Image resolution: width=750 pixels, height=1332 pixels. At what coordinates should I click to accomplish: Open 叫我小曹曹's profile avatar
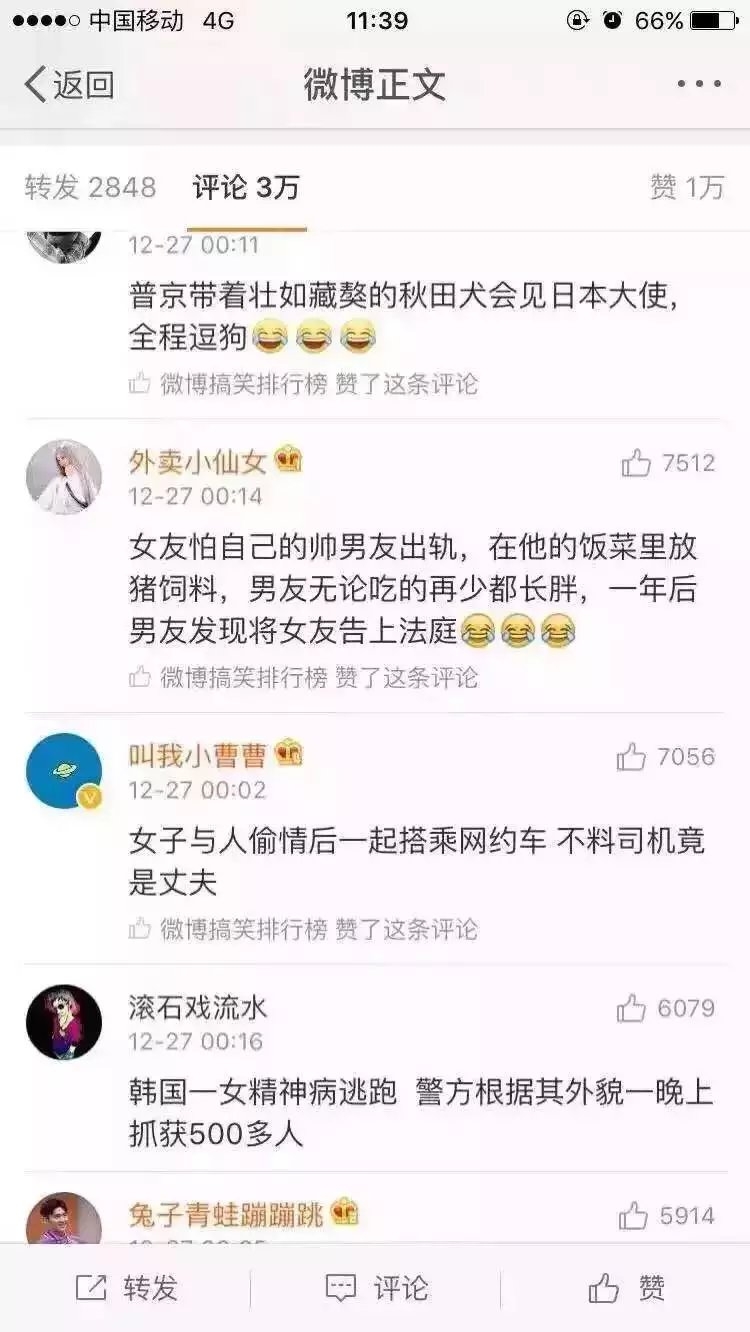coord(64,771)
